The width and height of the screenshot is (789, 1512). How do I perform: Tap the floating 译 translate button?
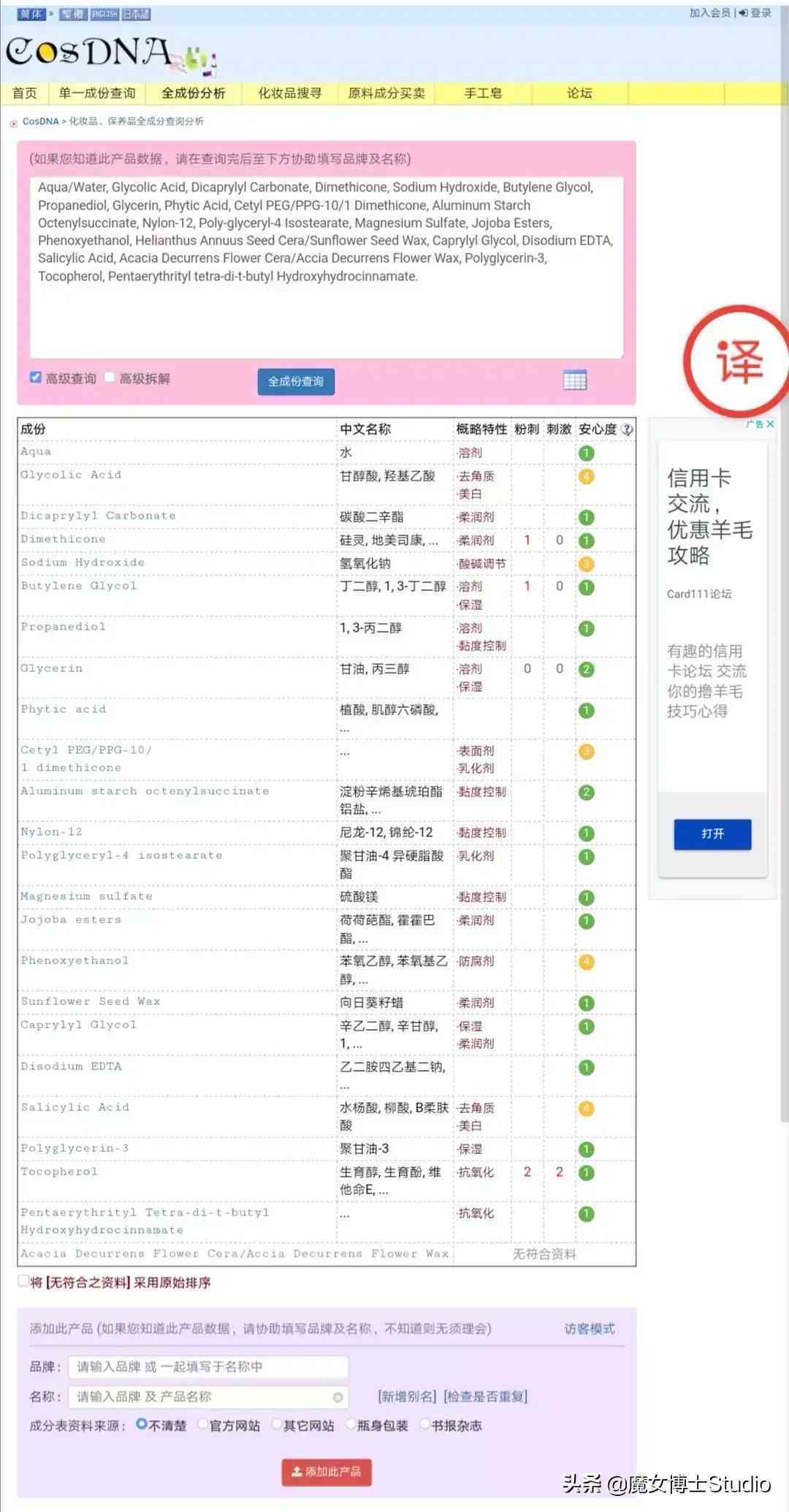tap(738, 362)
